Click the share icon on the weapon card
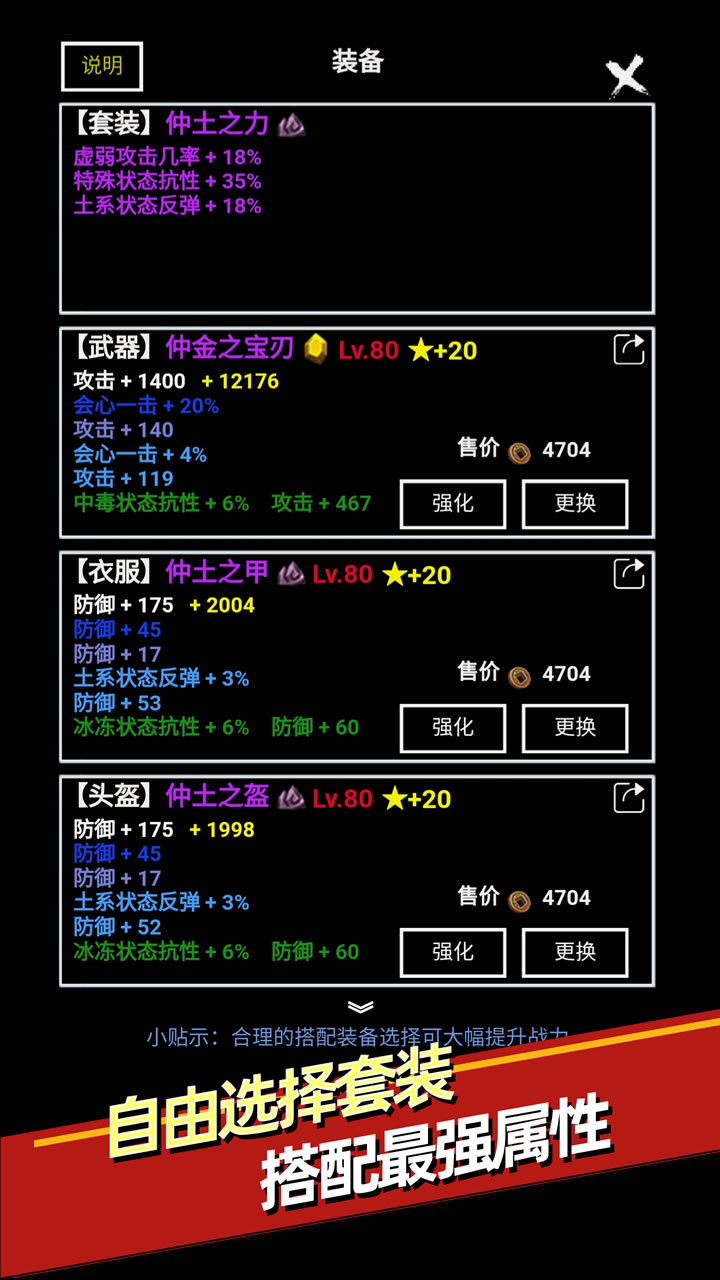The image size is (720, 1280). (x=628, y=346)
